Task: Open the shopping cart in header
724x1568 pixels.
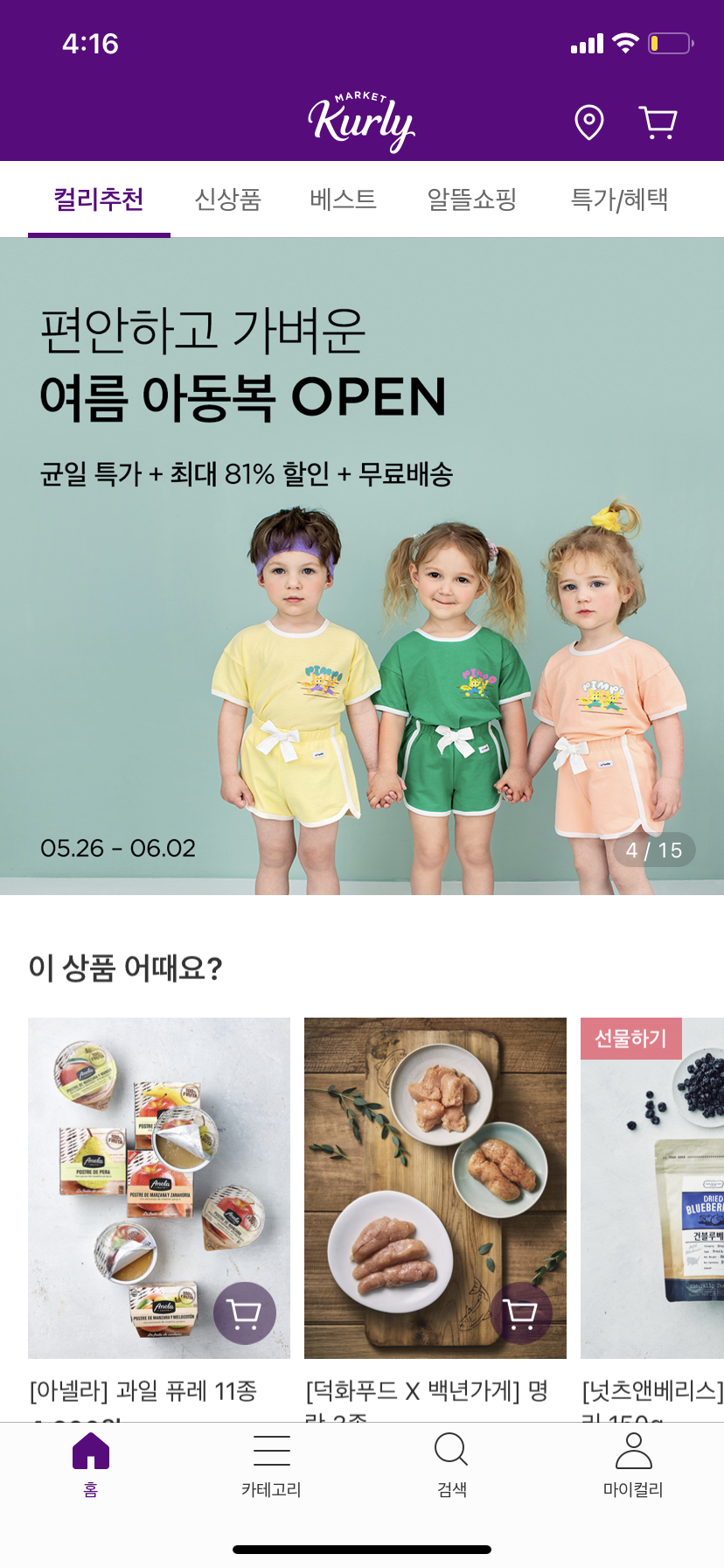Action: (658, 122)
